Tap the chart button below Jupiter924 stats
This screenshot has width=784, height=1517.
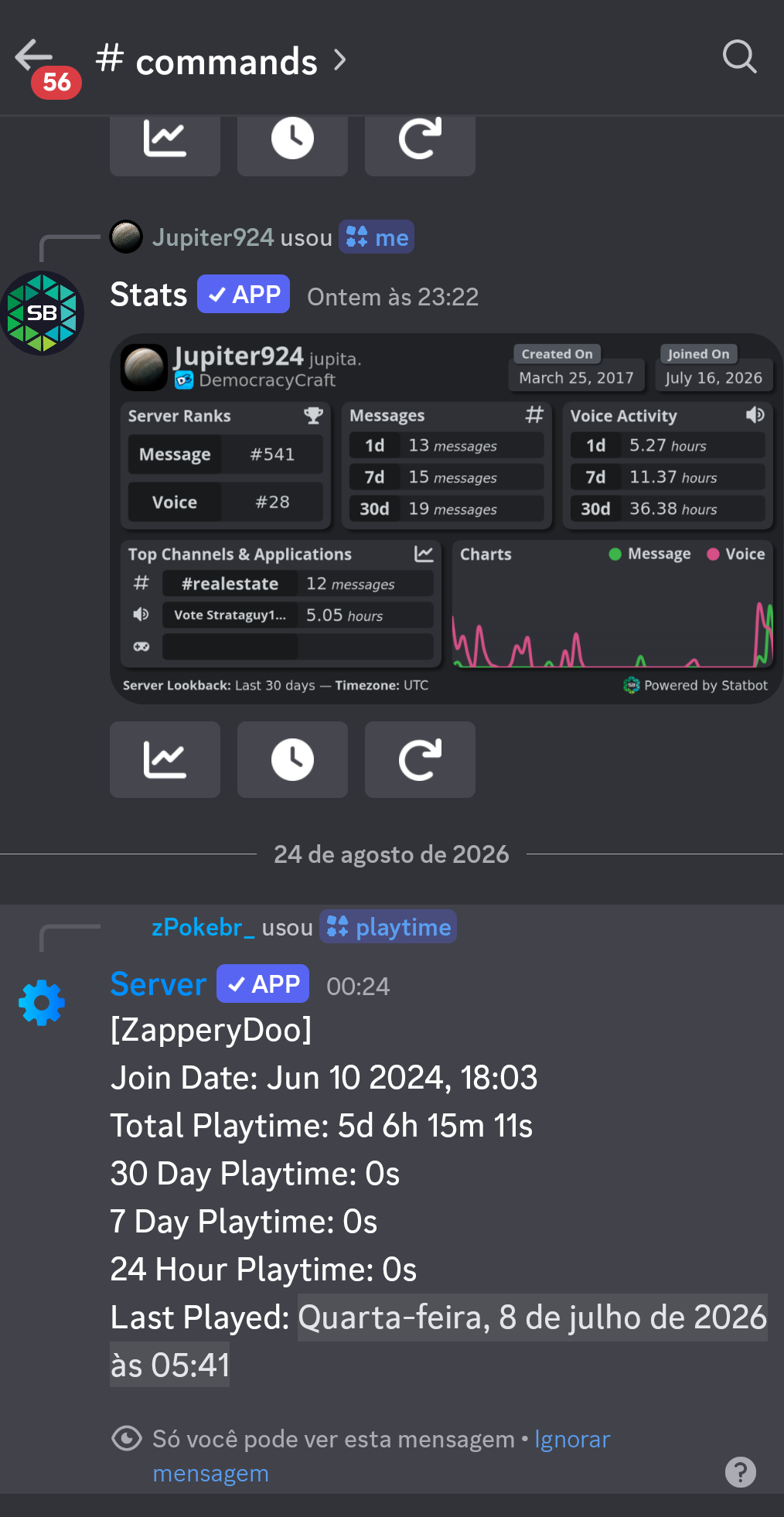tap(165, 759)
